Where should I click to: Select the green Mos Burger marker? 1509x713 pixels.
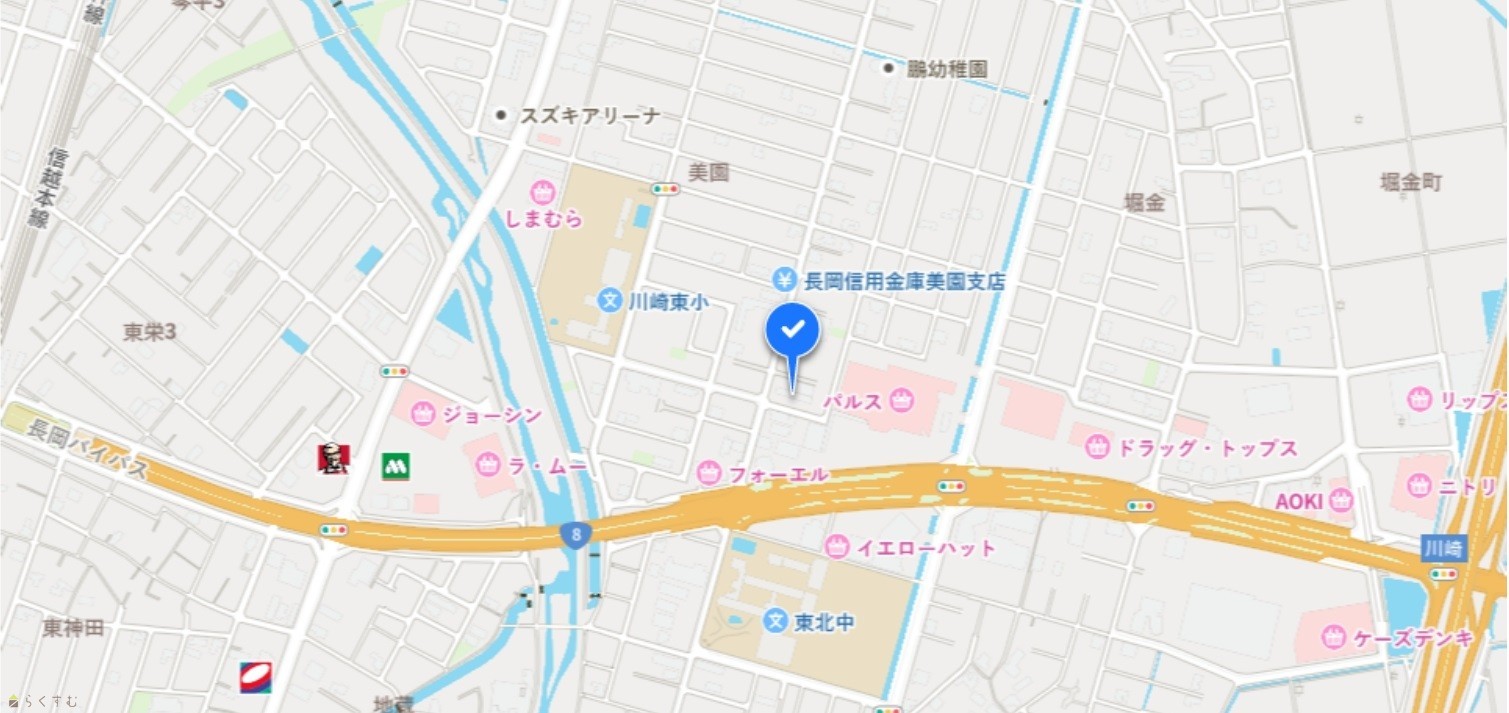395,466
